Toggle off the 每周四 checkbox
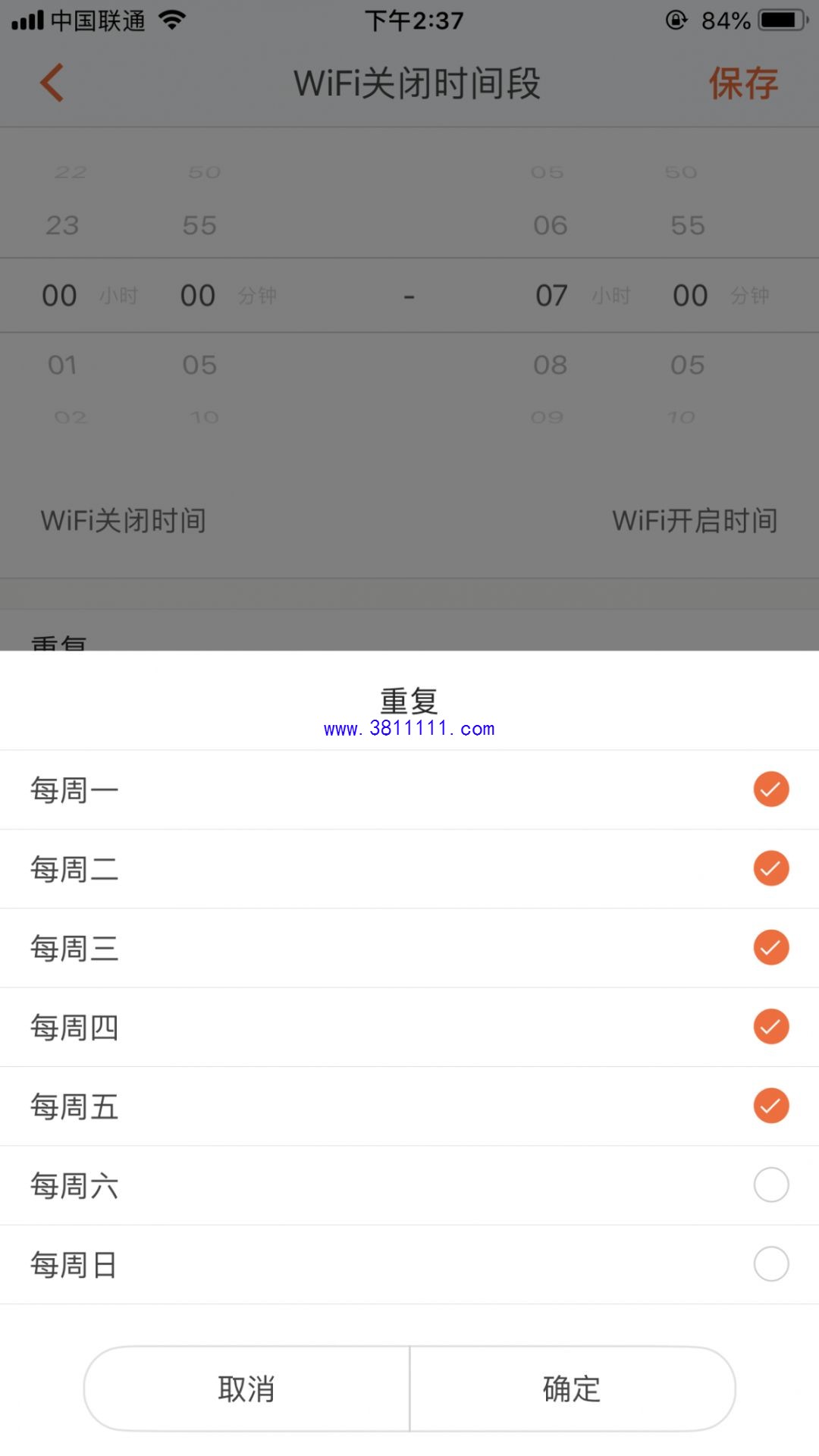This screenshot has height=1456, width=819. click(x=770, y=1027)
